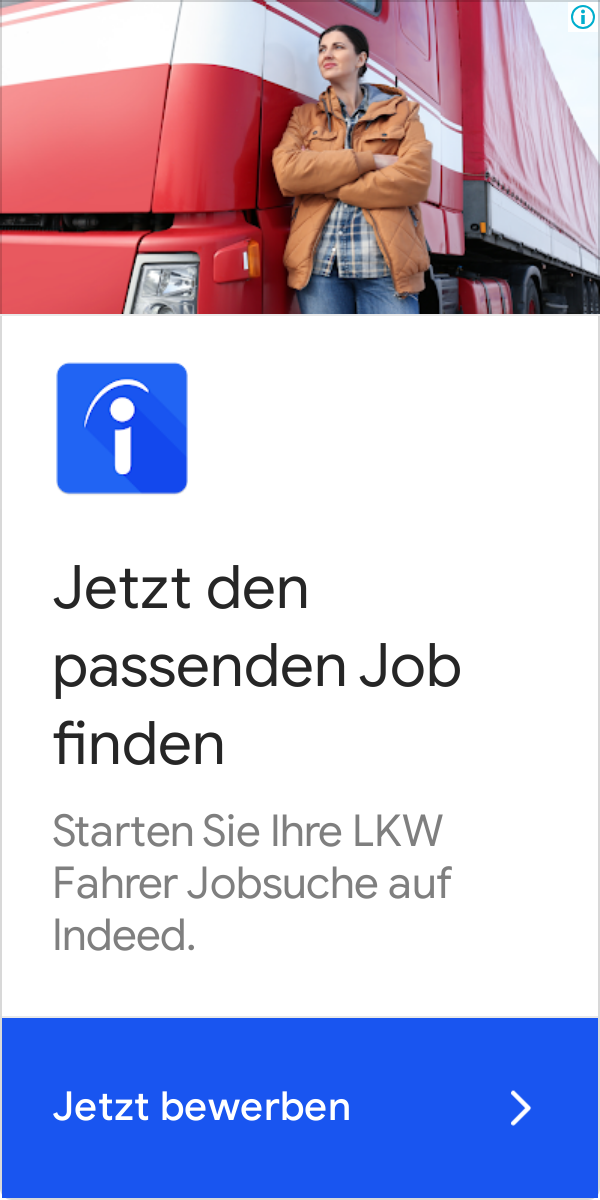Open the ad info icon
Screen dimensions: 600x1200
(583, 17)
